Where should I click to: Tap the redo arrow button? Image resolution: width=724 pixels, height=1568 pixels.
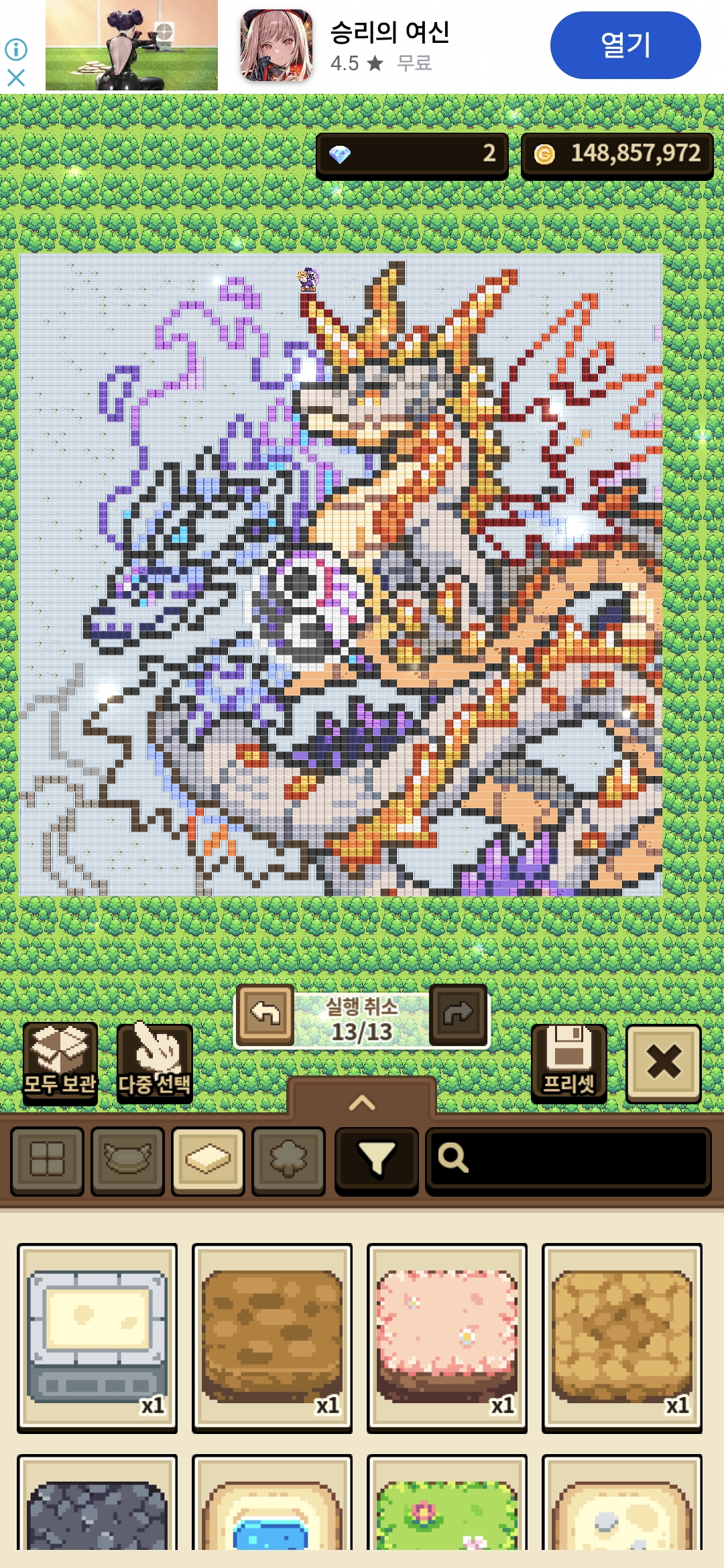458,1015
